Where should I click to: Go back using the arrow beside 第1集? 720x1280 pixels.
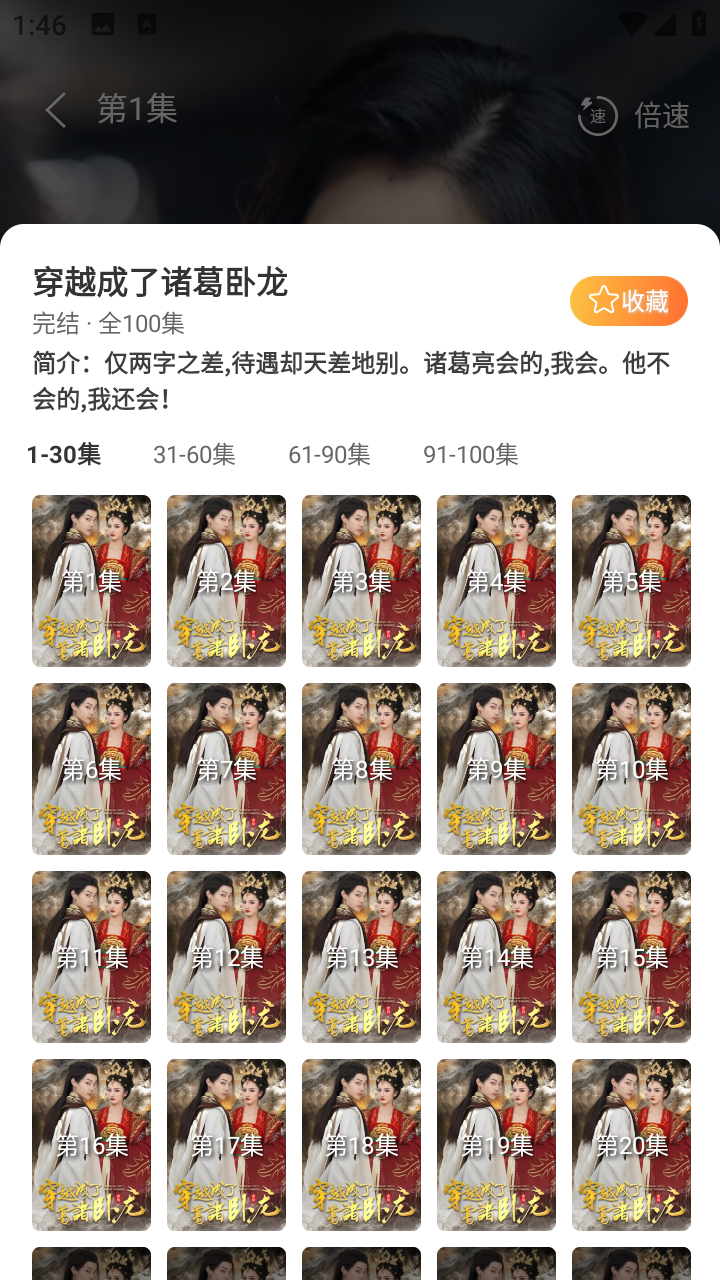pos(56,110)
